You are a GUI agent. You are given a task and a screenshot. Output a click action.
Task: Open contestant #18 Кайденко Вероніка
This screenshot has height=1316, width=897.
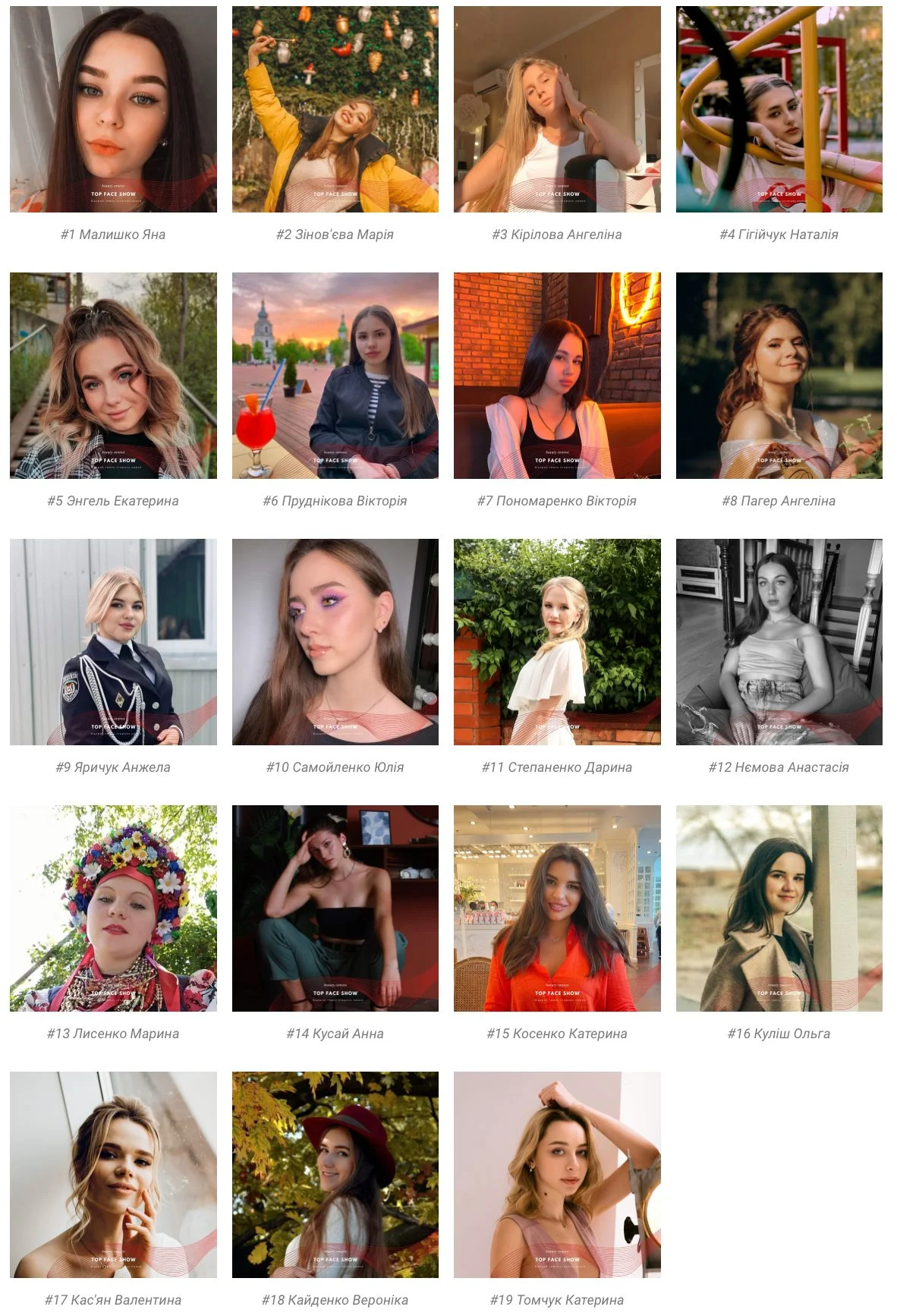pyautogui.click(x=335, y=1175)
